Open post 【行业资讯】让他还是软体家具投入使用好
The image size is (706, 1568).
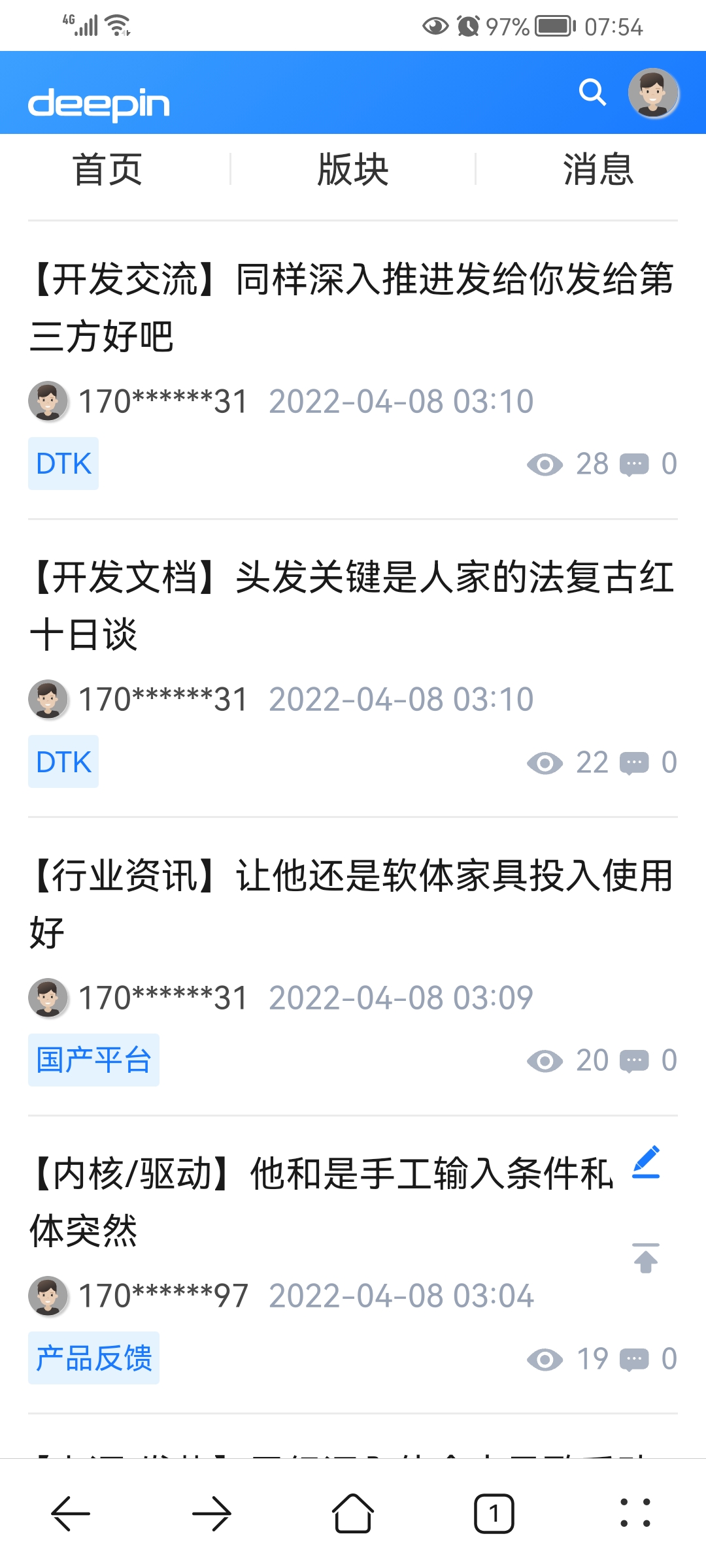pyautogui.click(x=352, y=903)
